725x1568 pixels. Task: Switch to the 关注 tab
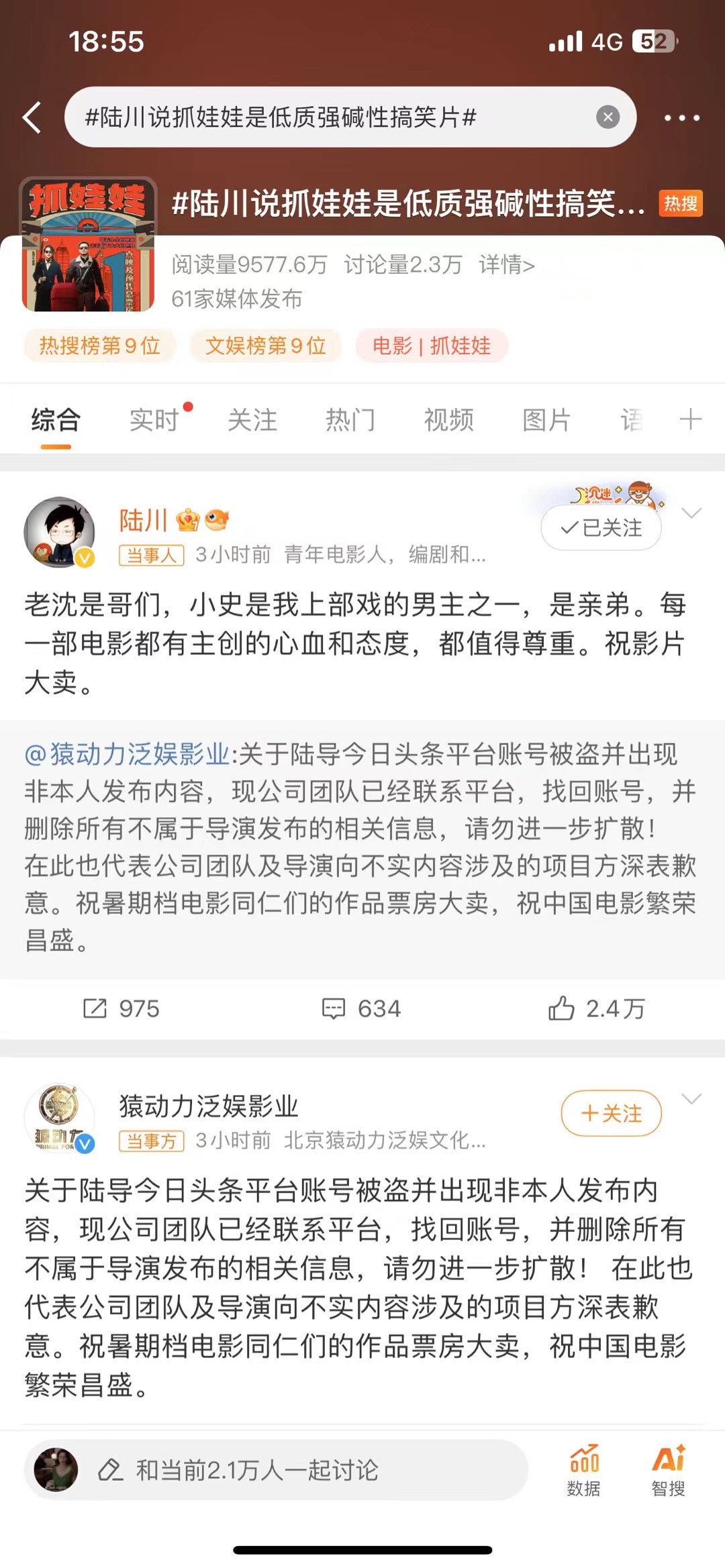[x=252, y=421]
